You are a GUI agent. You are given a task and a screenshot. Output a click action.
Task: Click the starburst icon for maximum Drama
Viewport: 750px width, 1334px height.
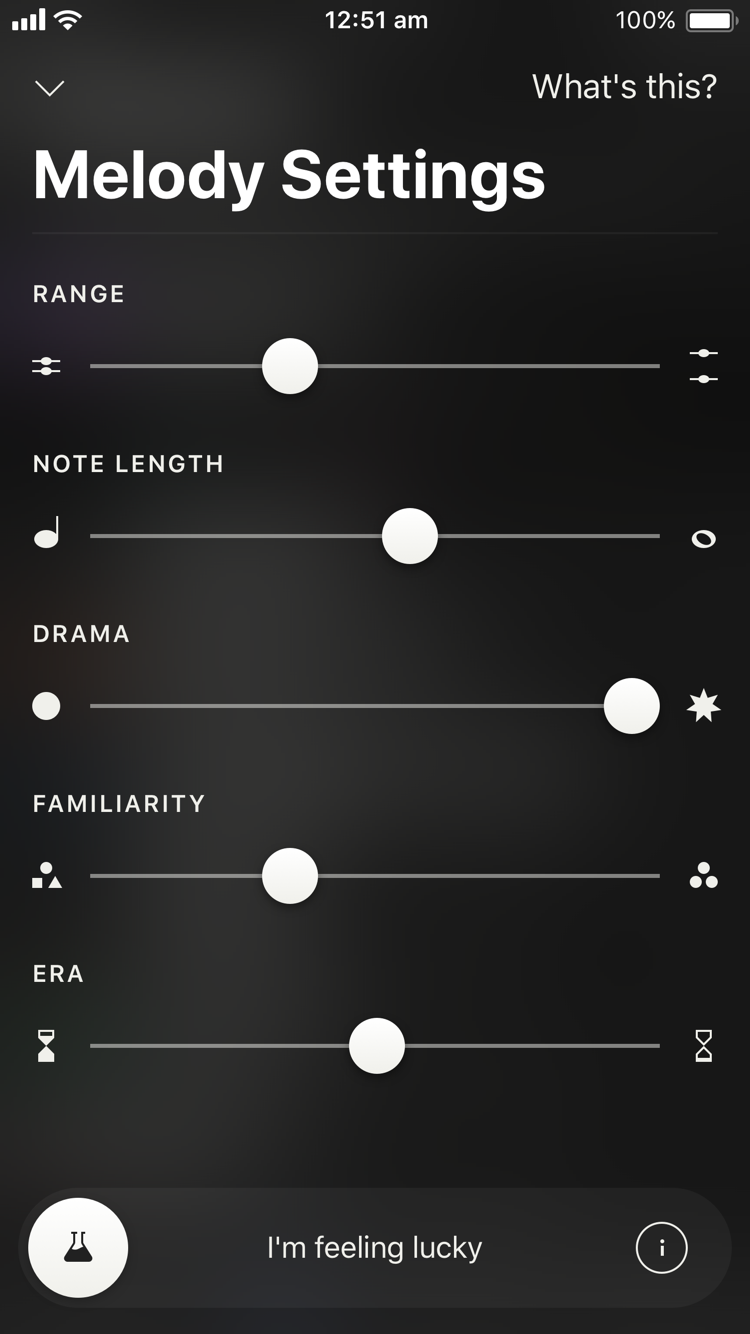[x=703, y=705]
